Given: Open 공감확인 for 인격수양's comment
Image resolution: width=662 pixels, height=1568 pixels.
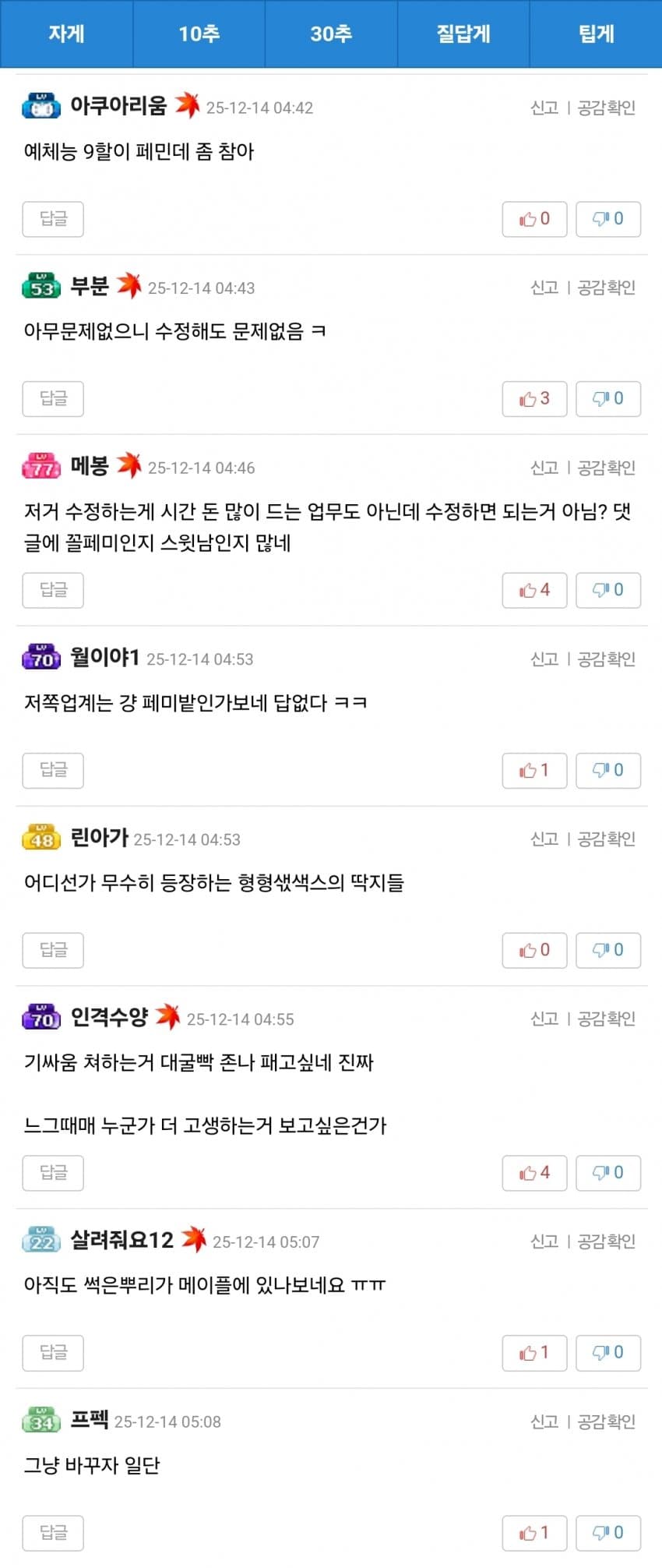Looking at the screenshot, I should click(x=607, y=1019).
